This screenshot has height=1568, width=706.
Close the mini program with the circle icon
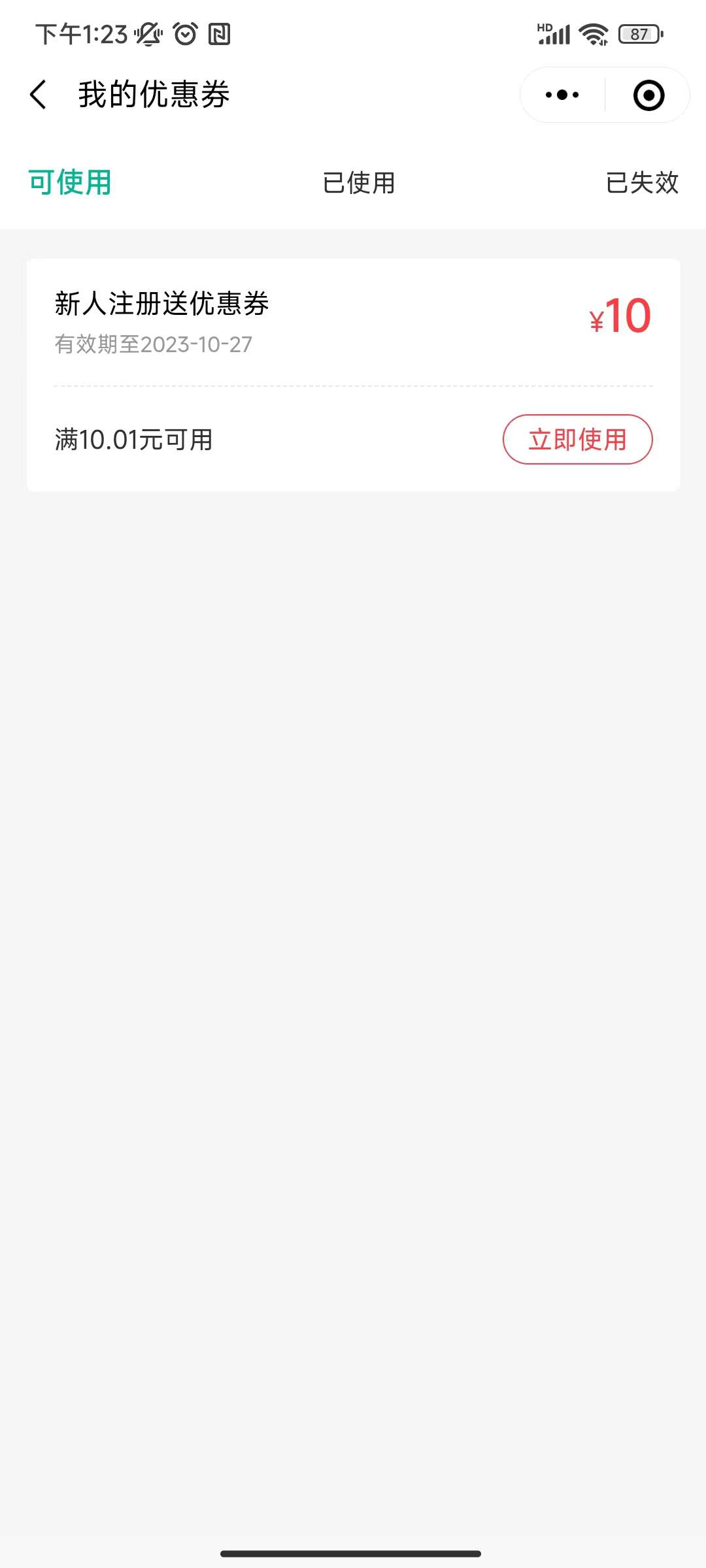click(648, 95)
